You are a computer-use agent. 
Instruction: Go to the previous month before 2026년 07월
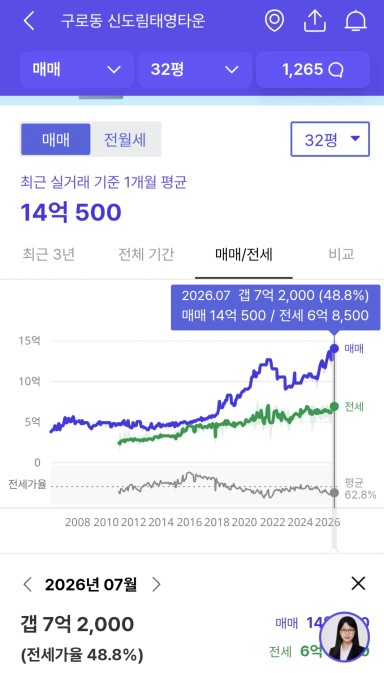tap(27, 584)
